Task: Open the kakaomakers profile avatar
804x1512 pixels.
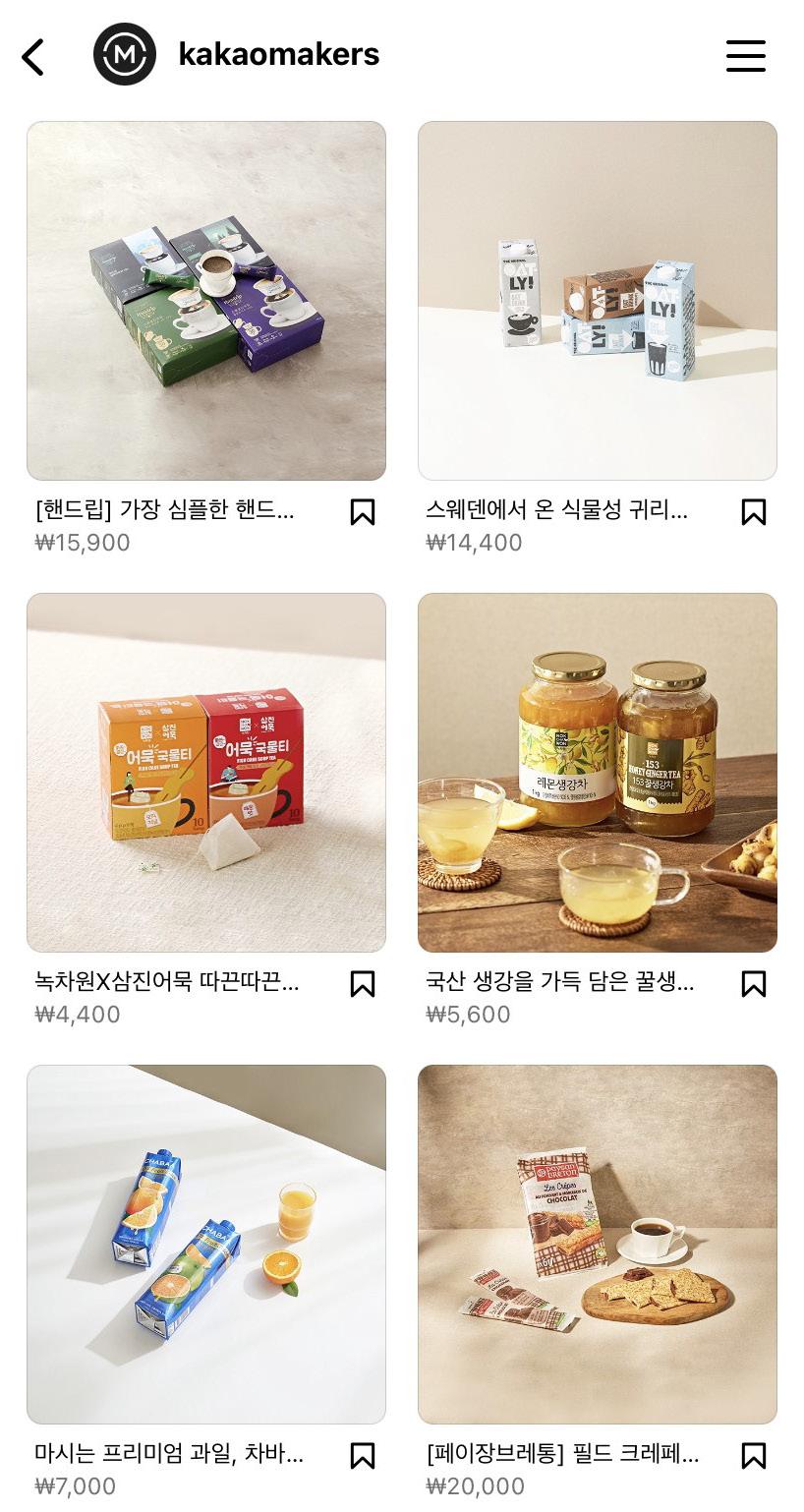Action: click(125, 55)
